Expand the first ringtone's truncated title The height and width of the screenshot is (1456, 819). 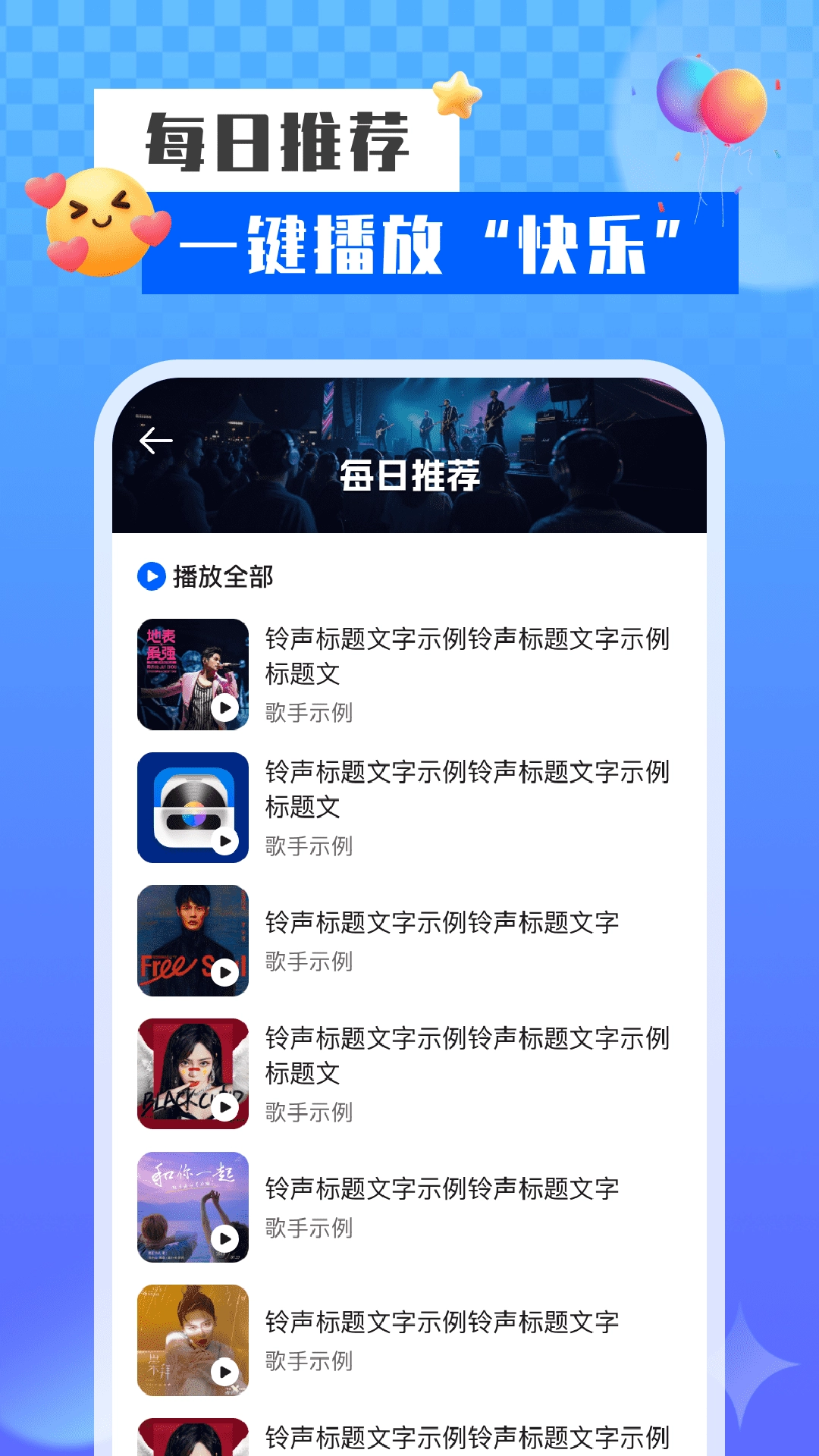coord(466,660)
